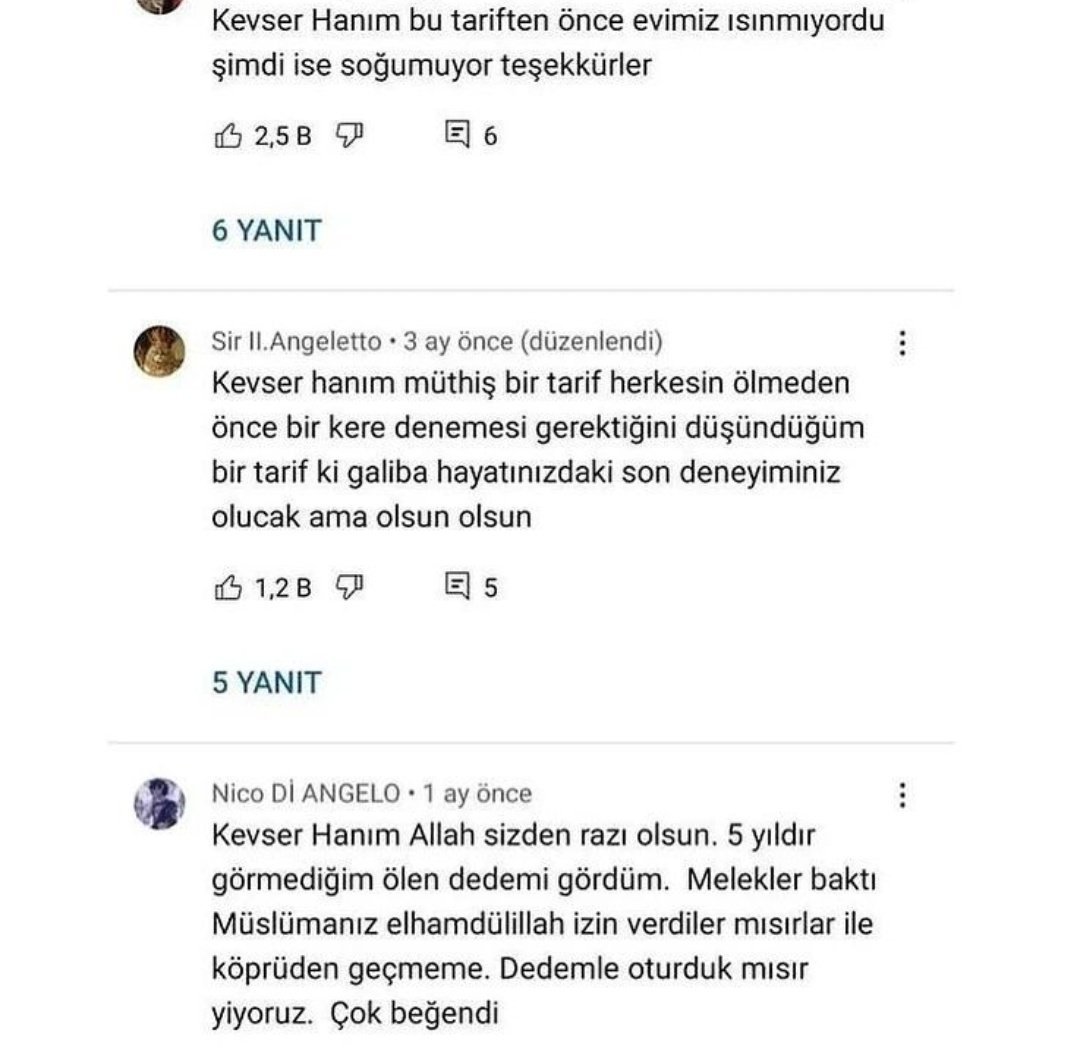Like the comment with 2,5 B likes
Viewport: 1080px width, 1059px height.
click(x=229, y=135)
